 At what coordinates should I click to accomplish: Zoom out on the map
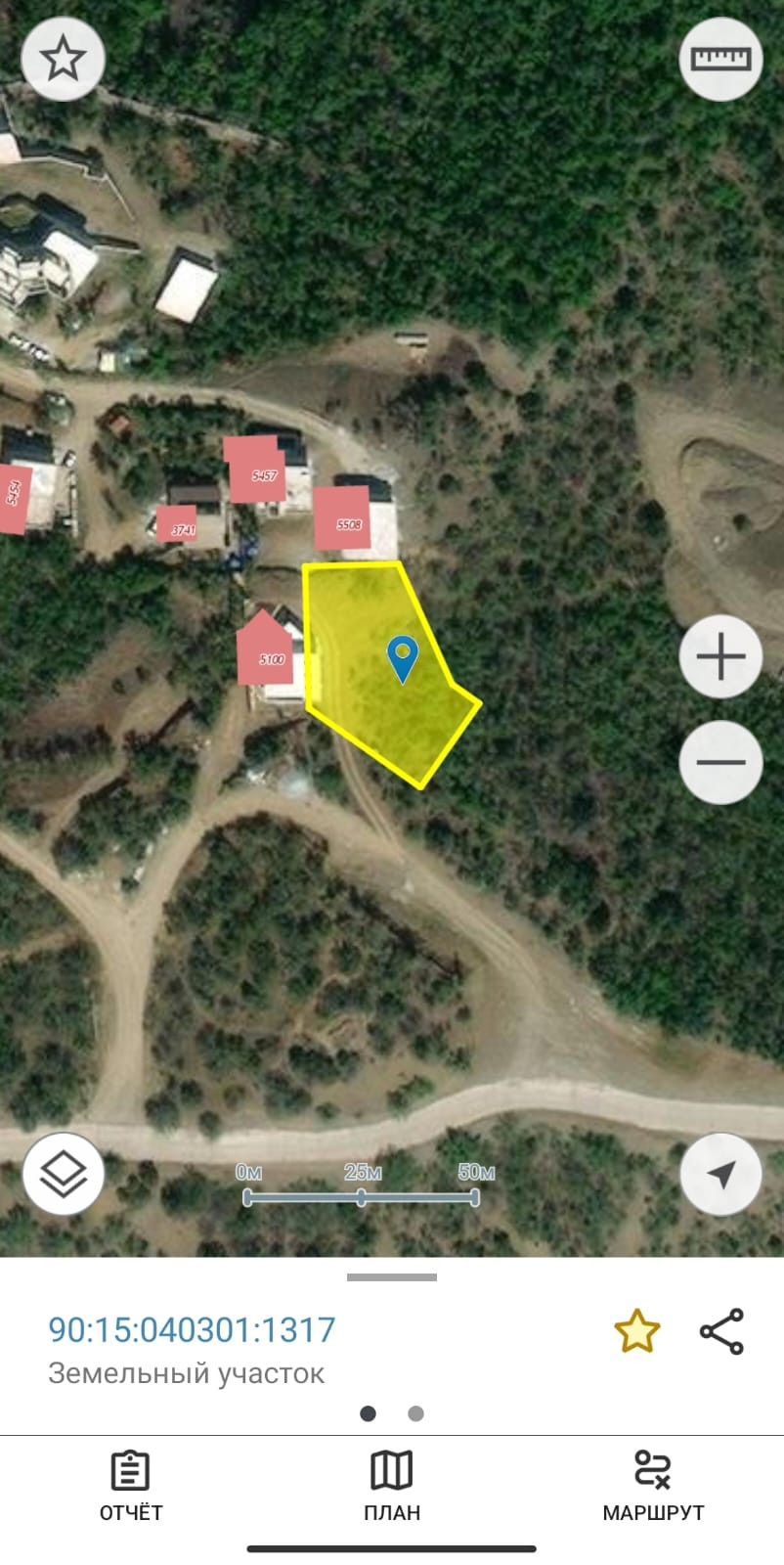(720, 762)
